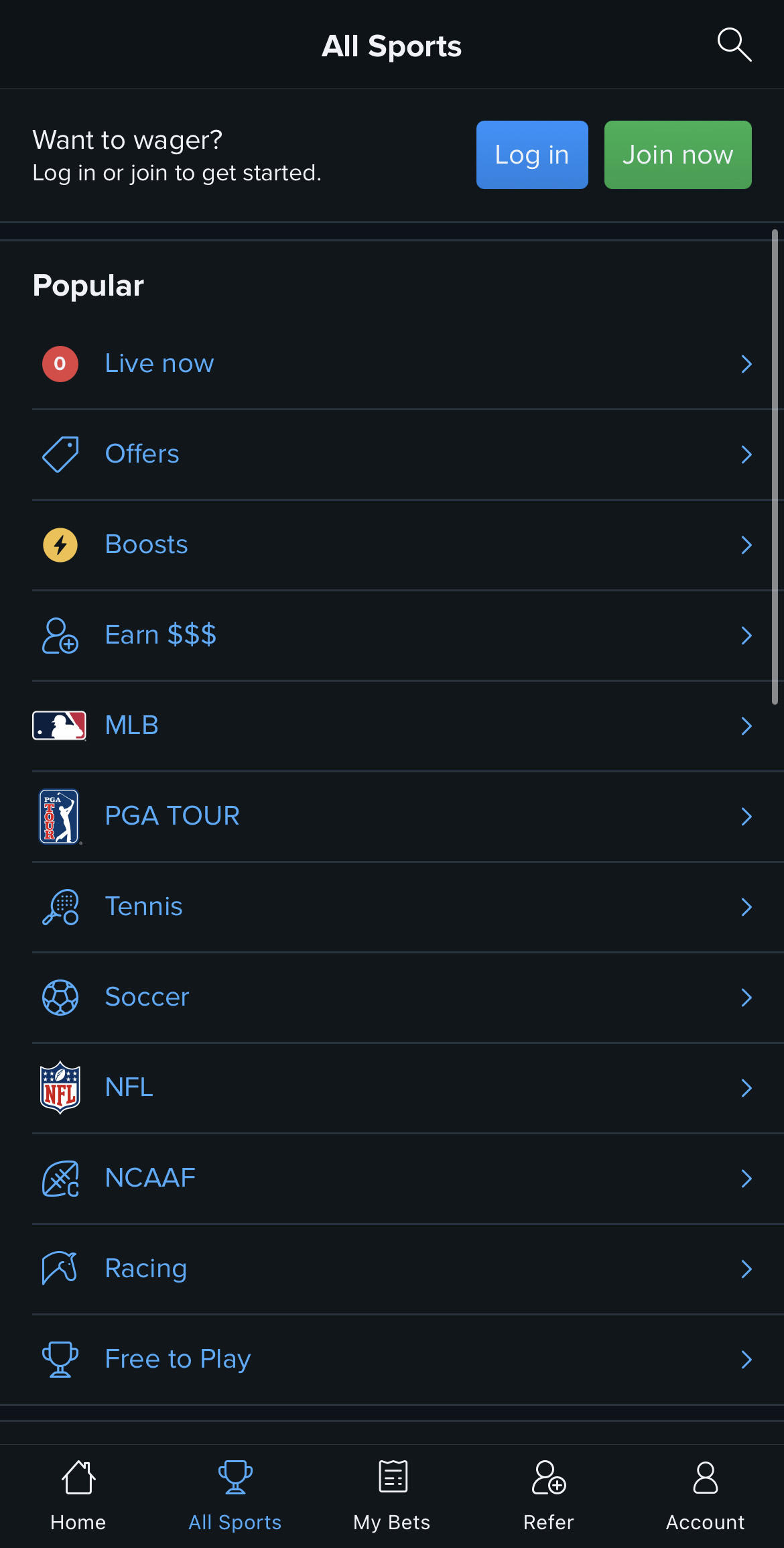Select MLB

point(392,726)
